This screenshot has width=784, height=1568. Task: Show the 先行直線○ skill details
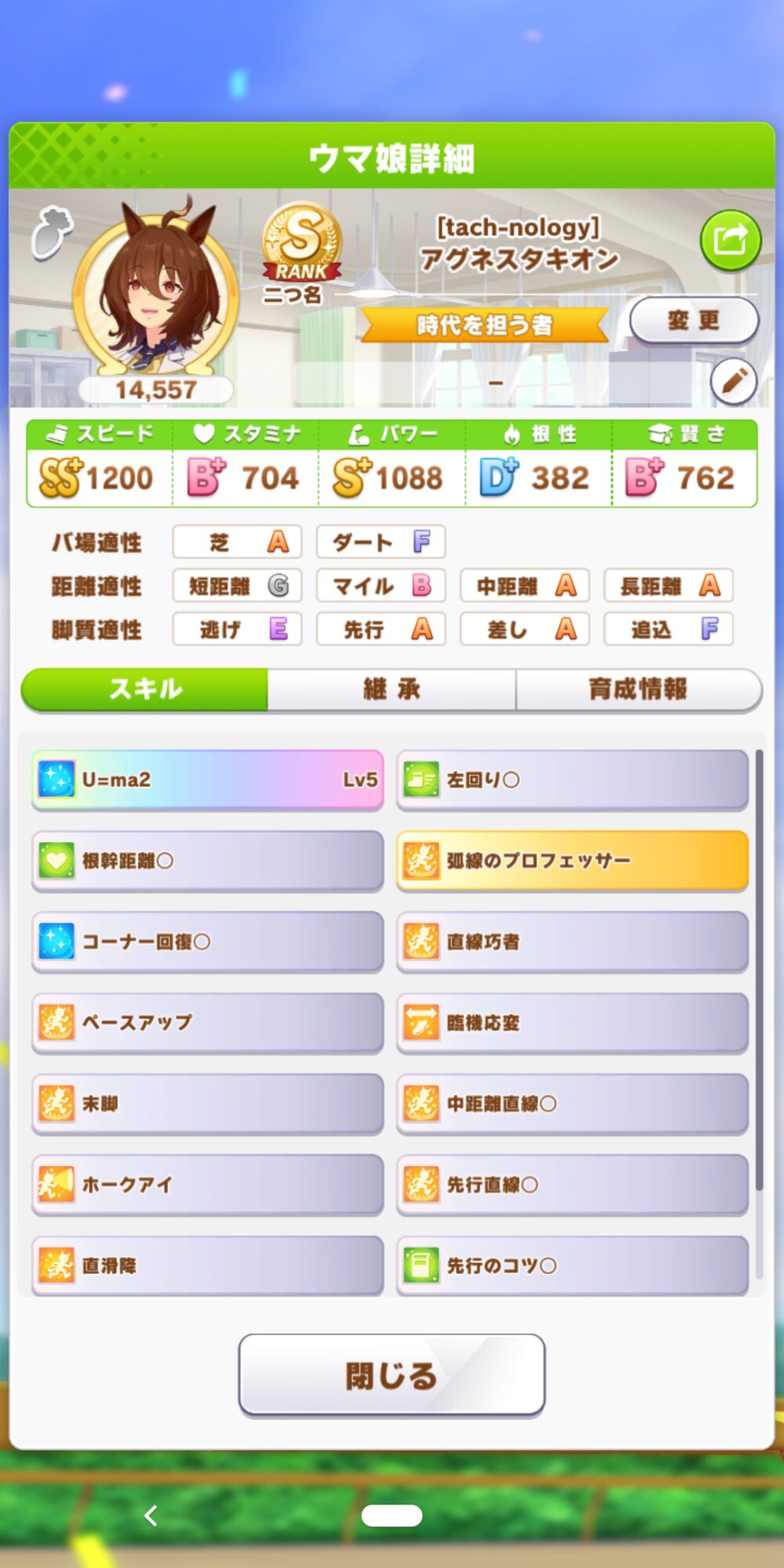point(572,1185)
